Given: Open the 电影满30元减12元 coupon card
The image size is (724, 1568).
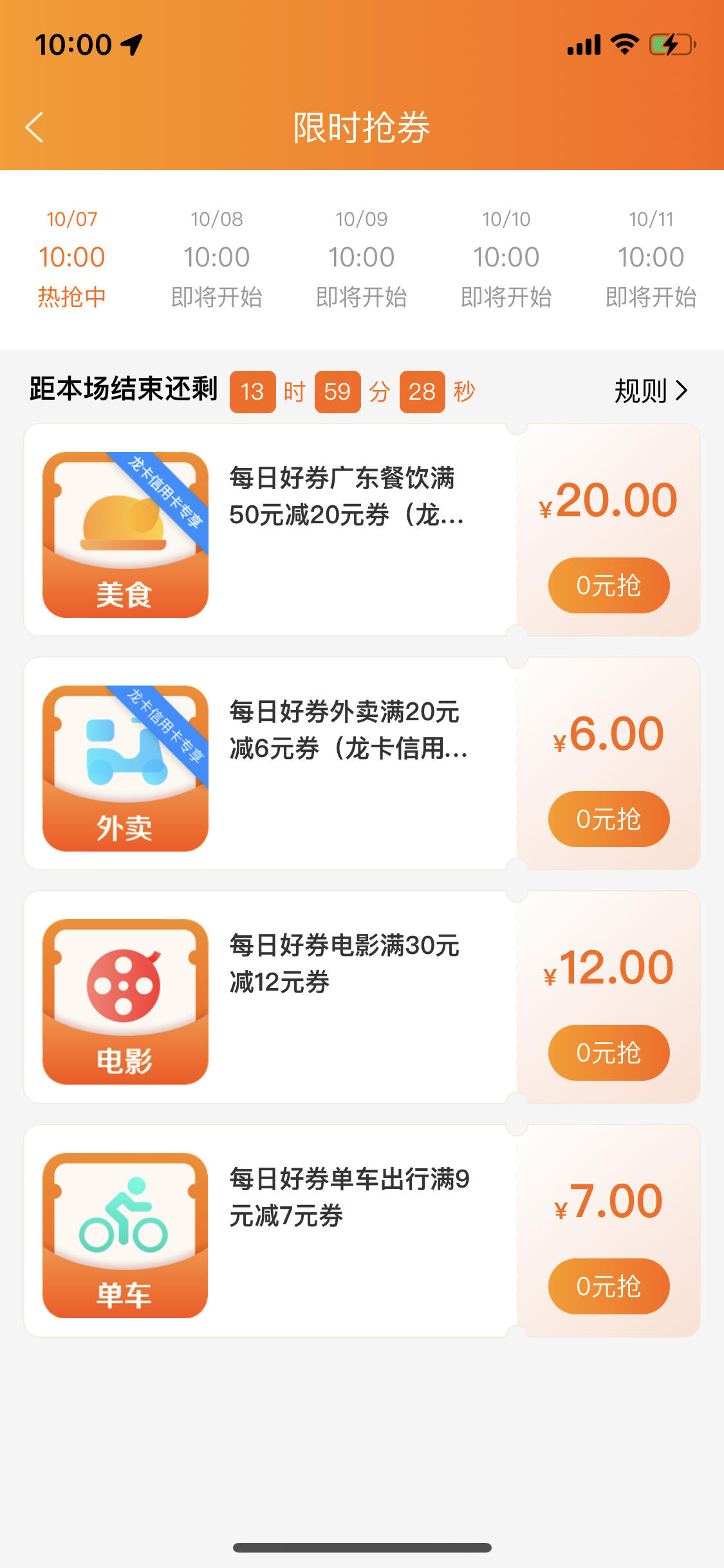Looking at the screenshot, I should pos(271,997).
